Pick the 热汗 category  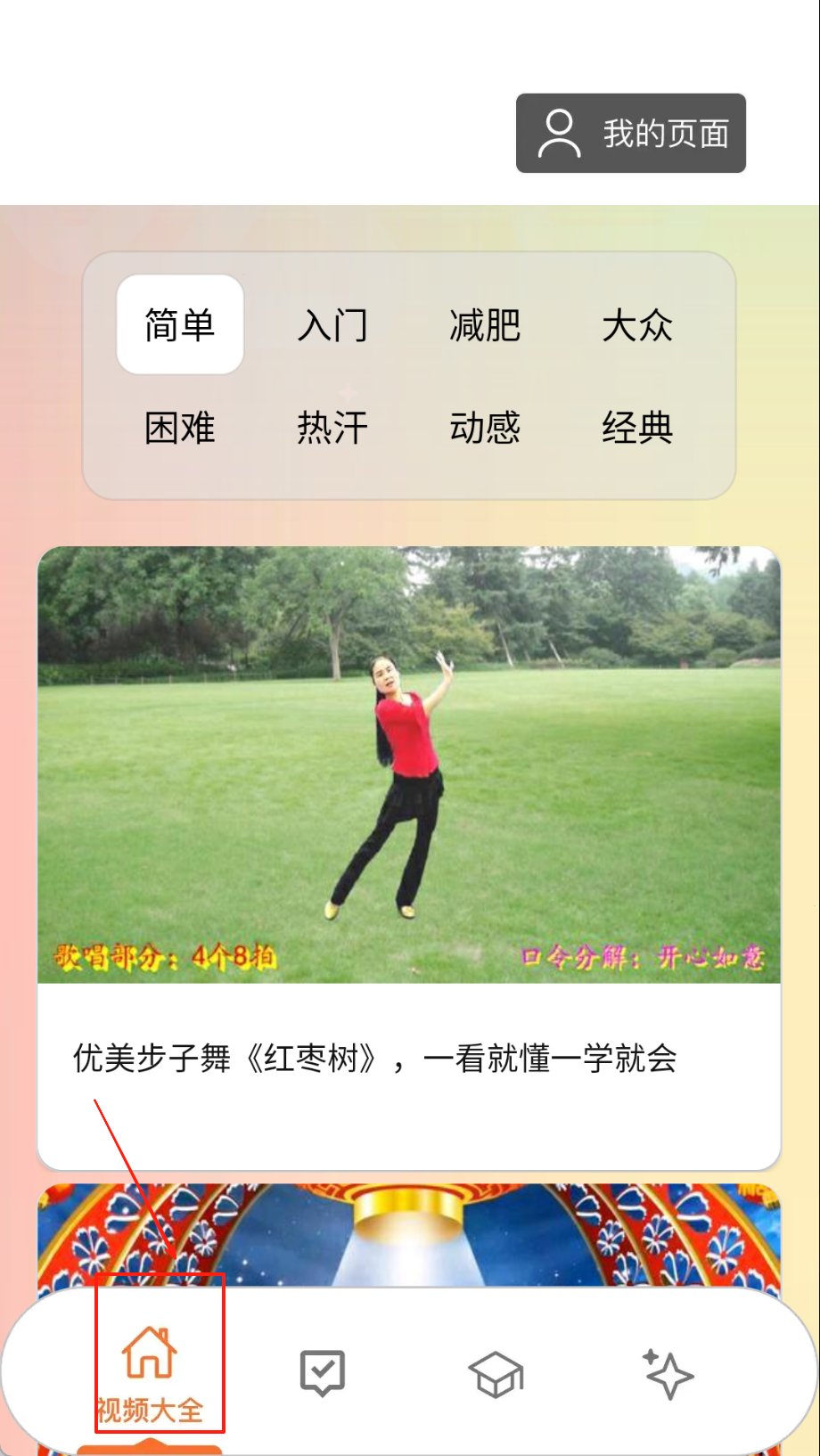coord(332,428)
